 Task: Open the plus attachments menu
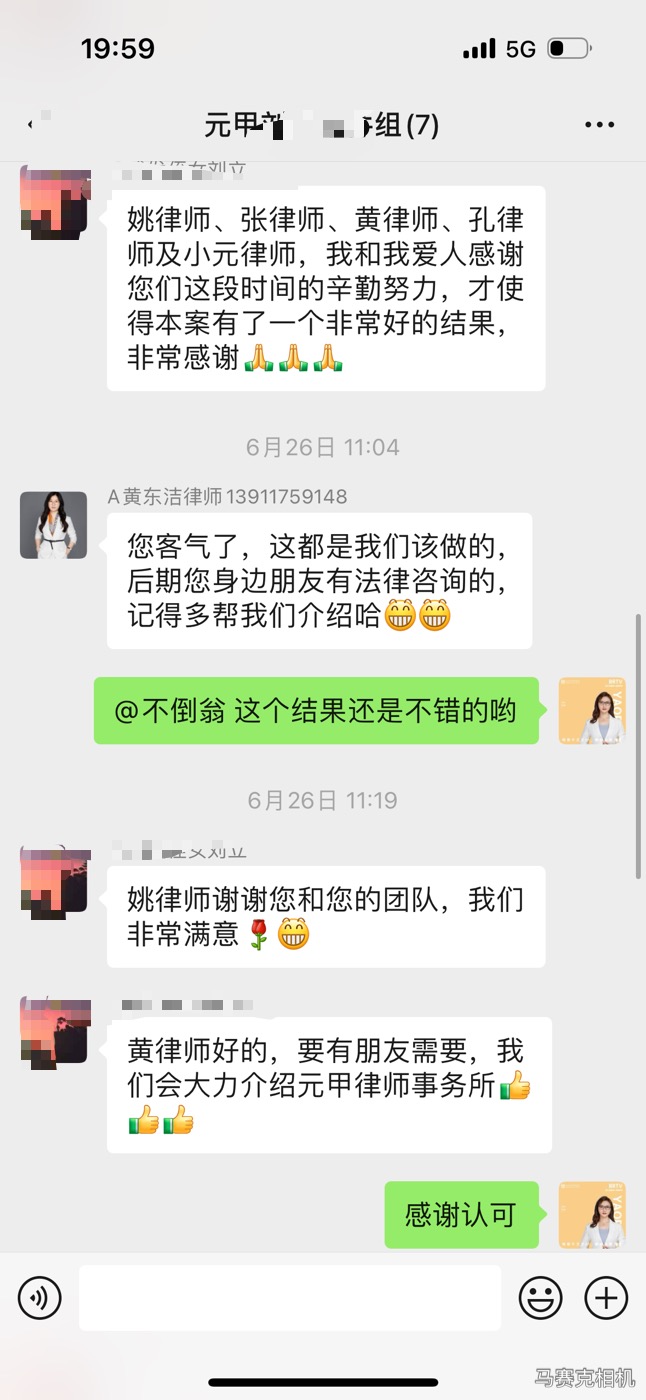605,1299
